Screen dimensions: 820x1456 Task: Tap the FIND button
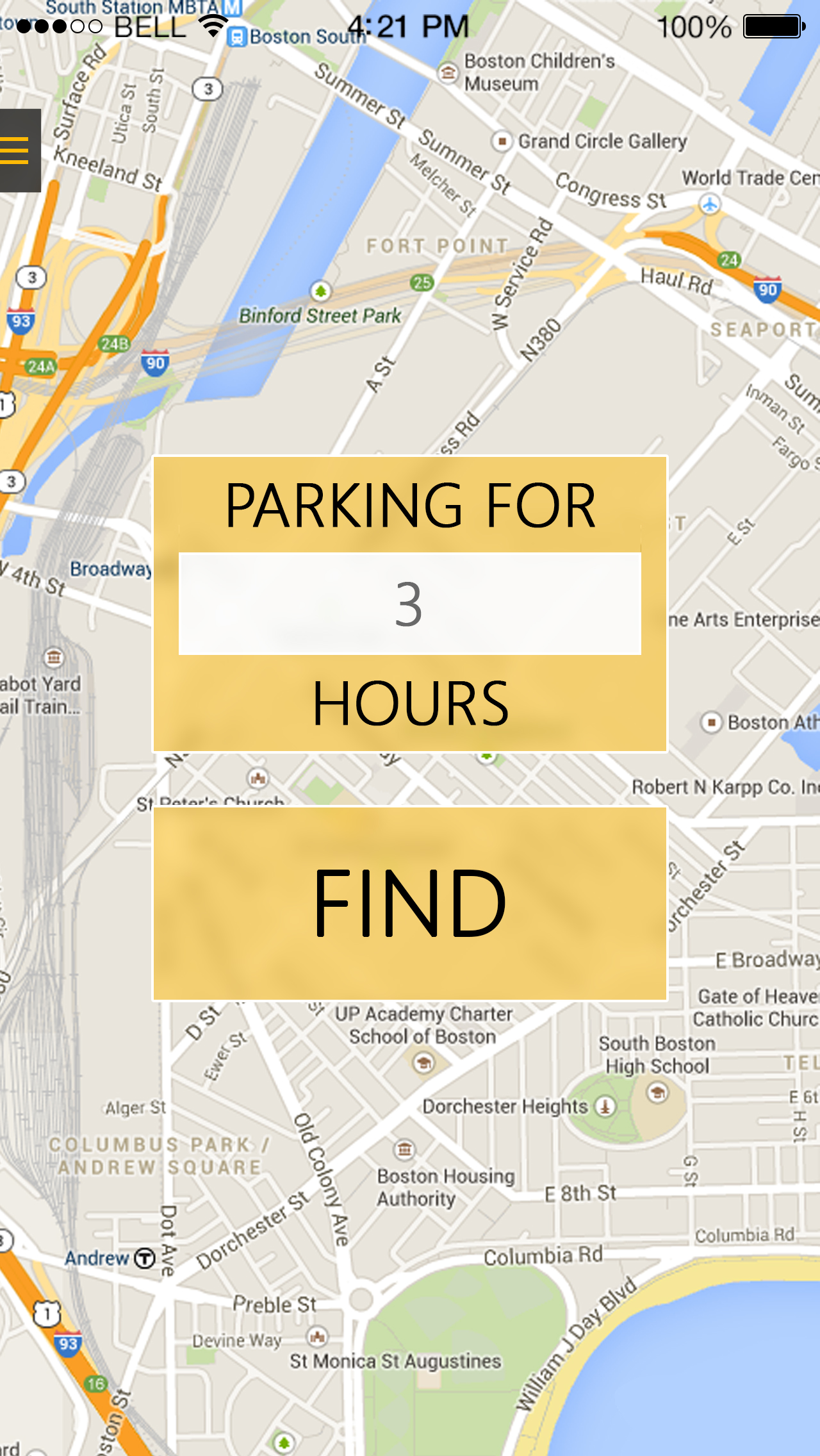(x=410, y=904)
